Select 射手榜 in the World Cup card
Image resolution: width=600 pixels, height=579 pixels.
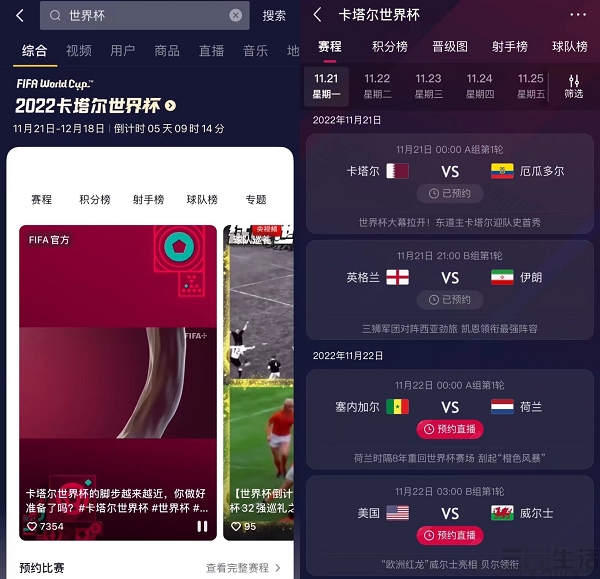(148, 199)
